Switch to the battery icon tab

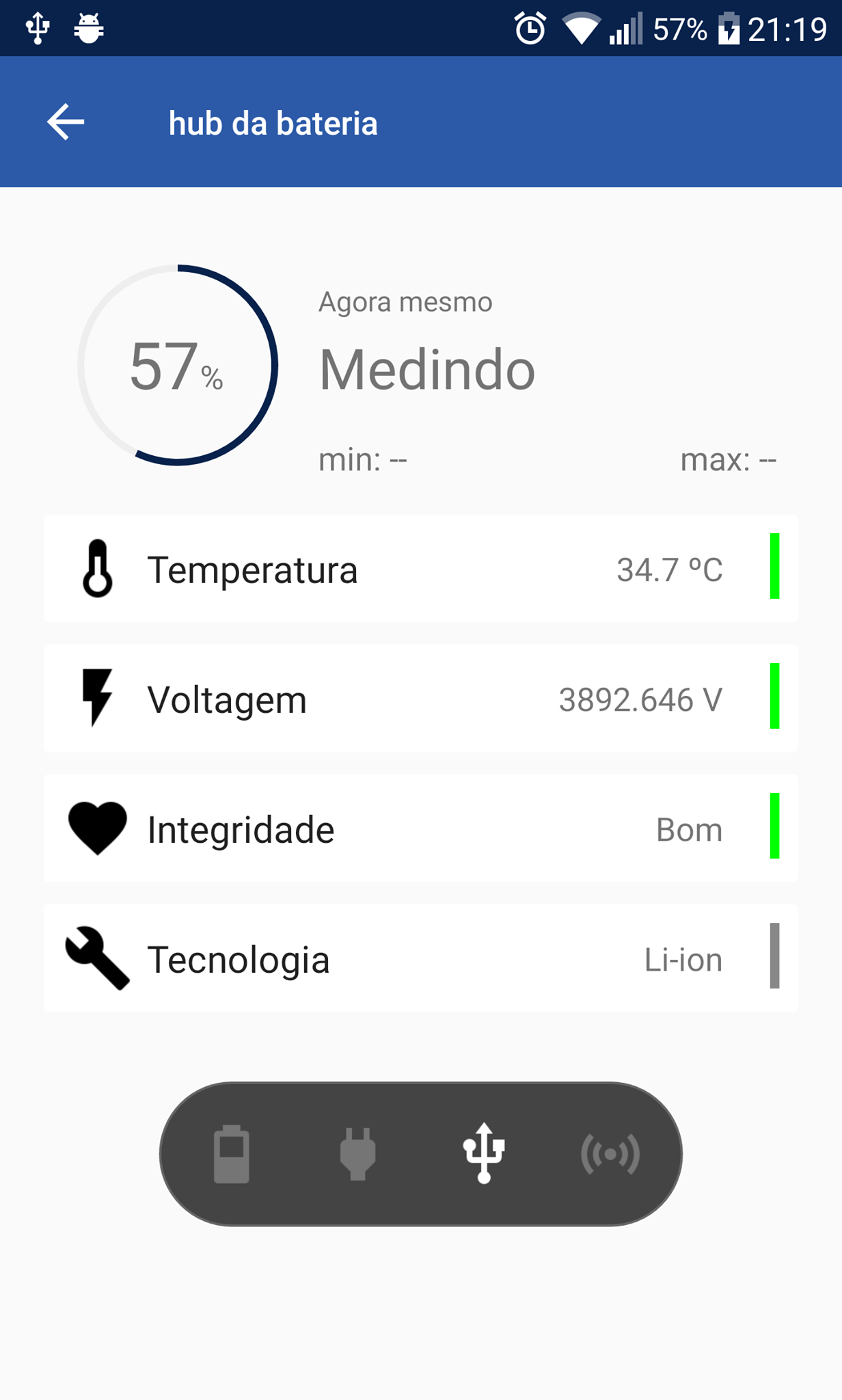232,1154
